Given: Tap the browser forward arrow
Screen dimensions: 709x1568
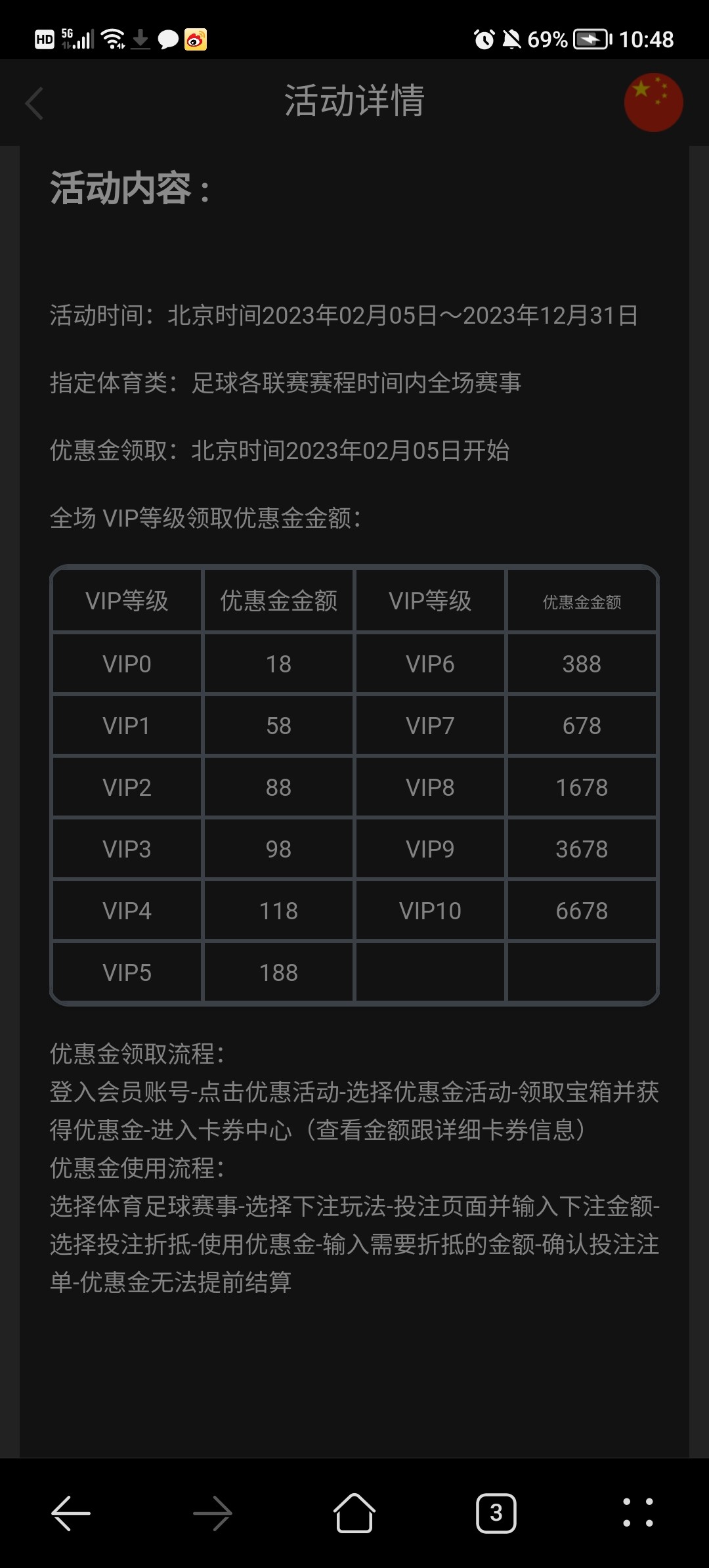Looking at the screenshot, I should pyautogui.click(x=213, y=1513).
